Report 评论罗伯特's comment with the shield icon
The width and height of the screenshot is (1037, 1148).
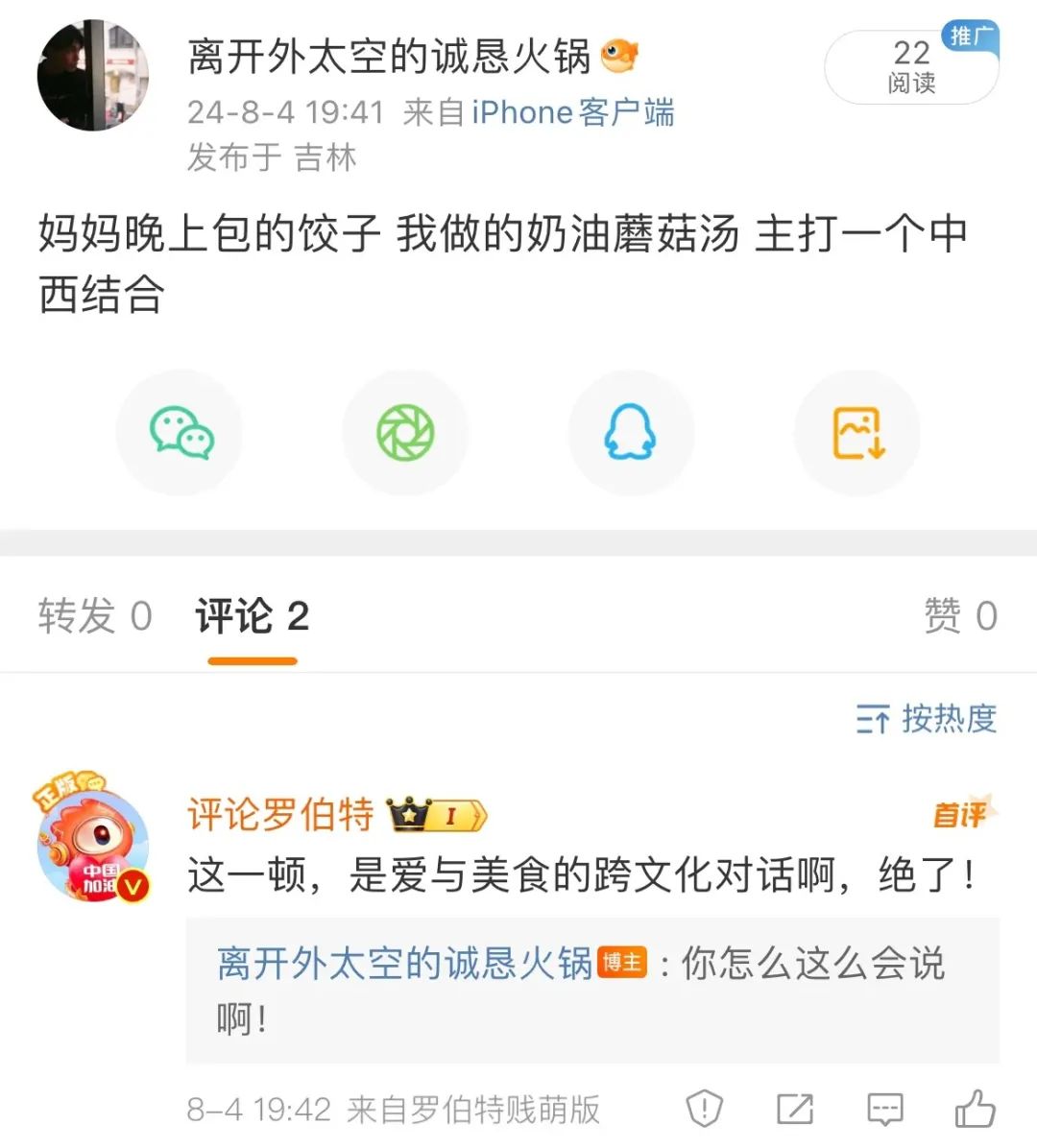[704, 1109]
